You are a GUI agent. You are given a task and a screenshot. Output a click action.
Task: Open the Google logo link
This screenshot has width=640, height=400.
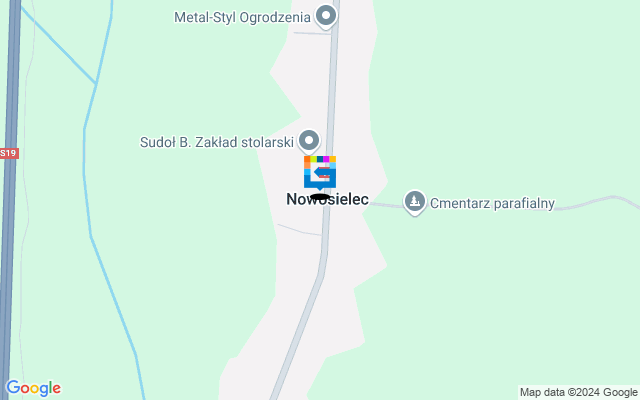[33, 388]
